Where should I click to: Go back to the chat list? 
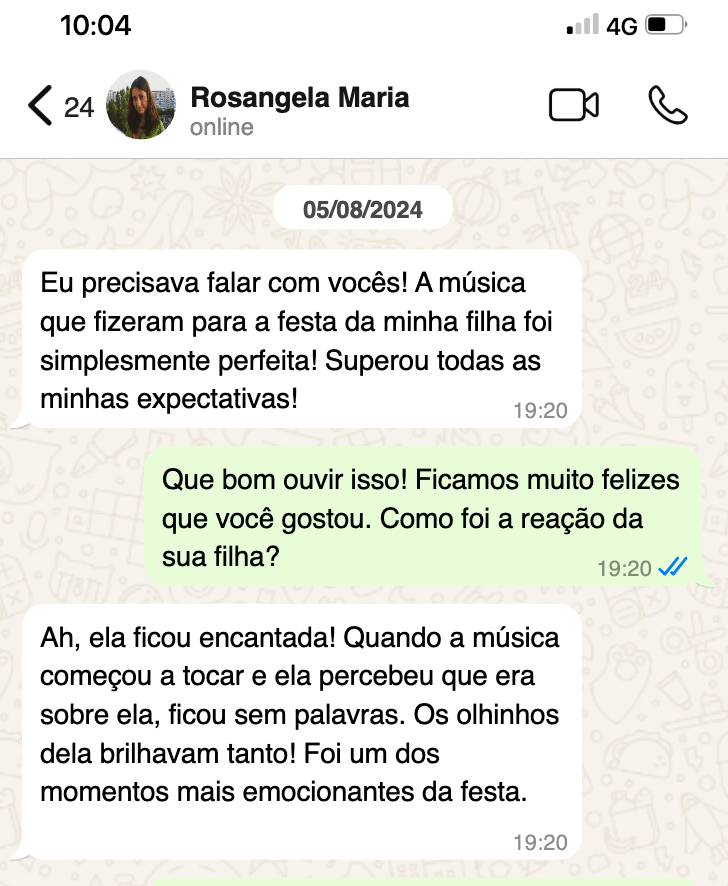pos(40,105)
